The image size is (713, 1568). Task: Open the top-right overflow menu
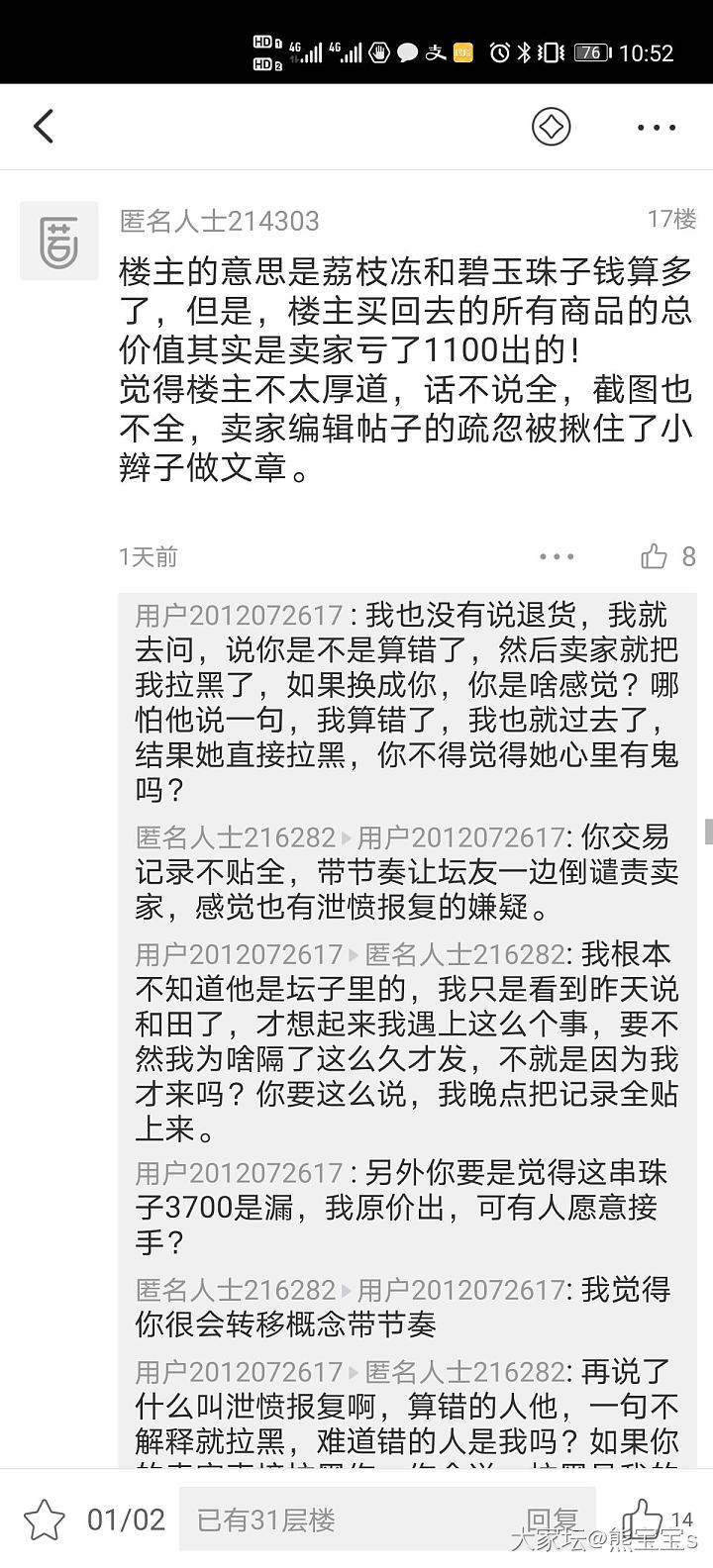[x=656, y=128]
